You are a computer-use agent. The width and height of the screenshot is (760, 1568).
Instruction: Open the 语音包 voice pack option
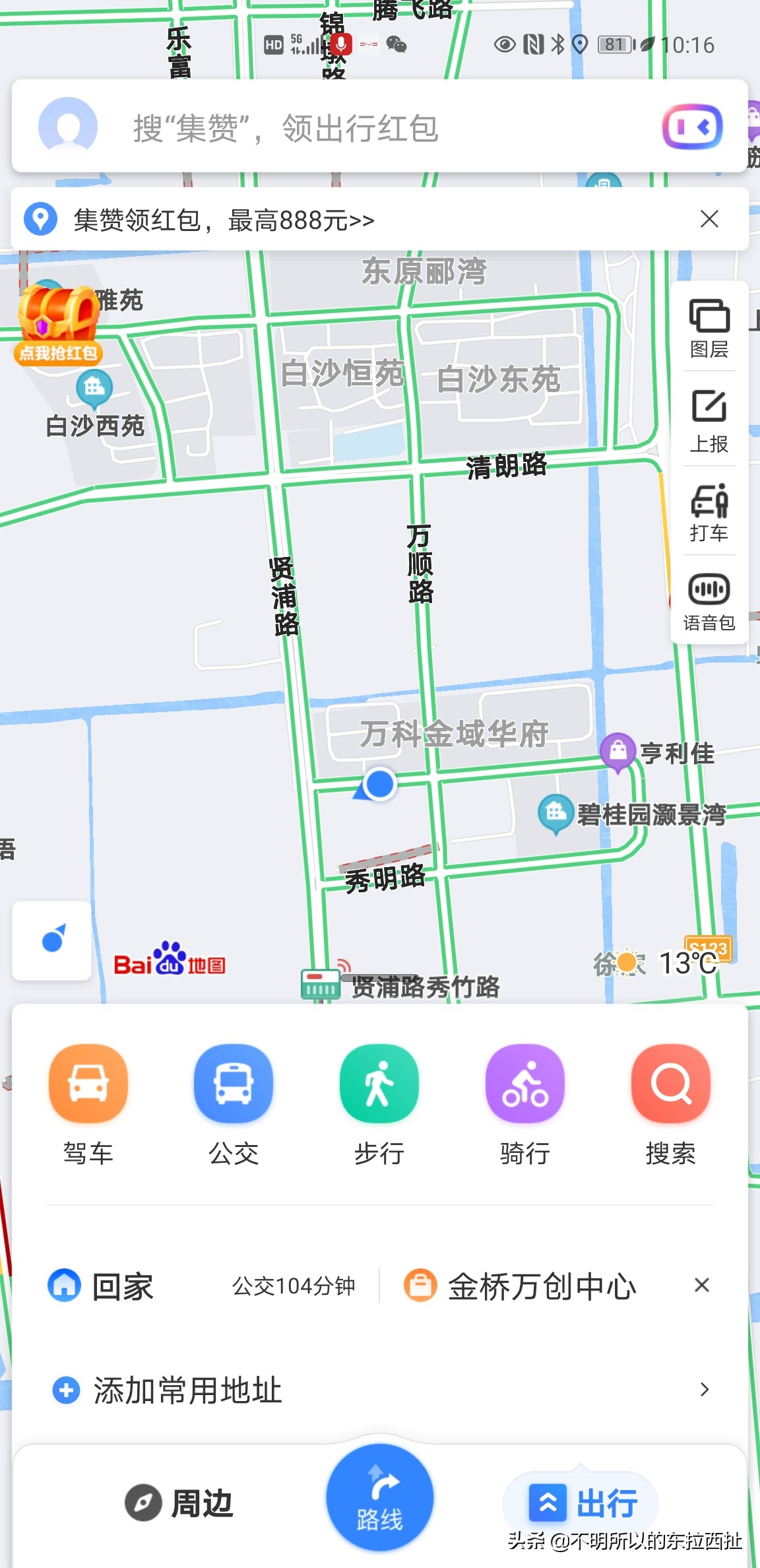708,603
